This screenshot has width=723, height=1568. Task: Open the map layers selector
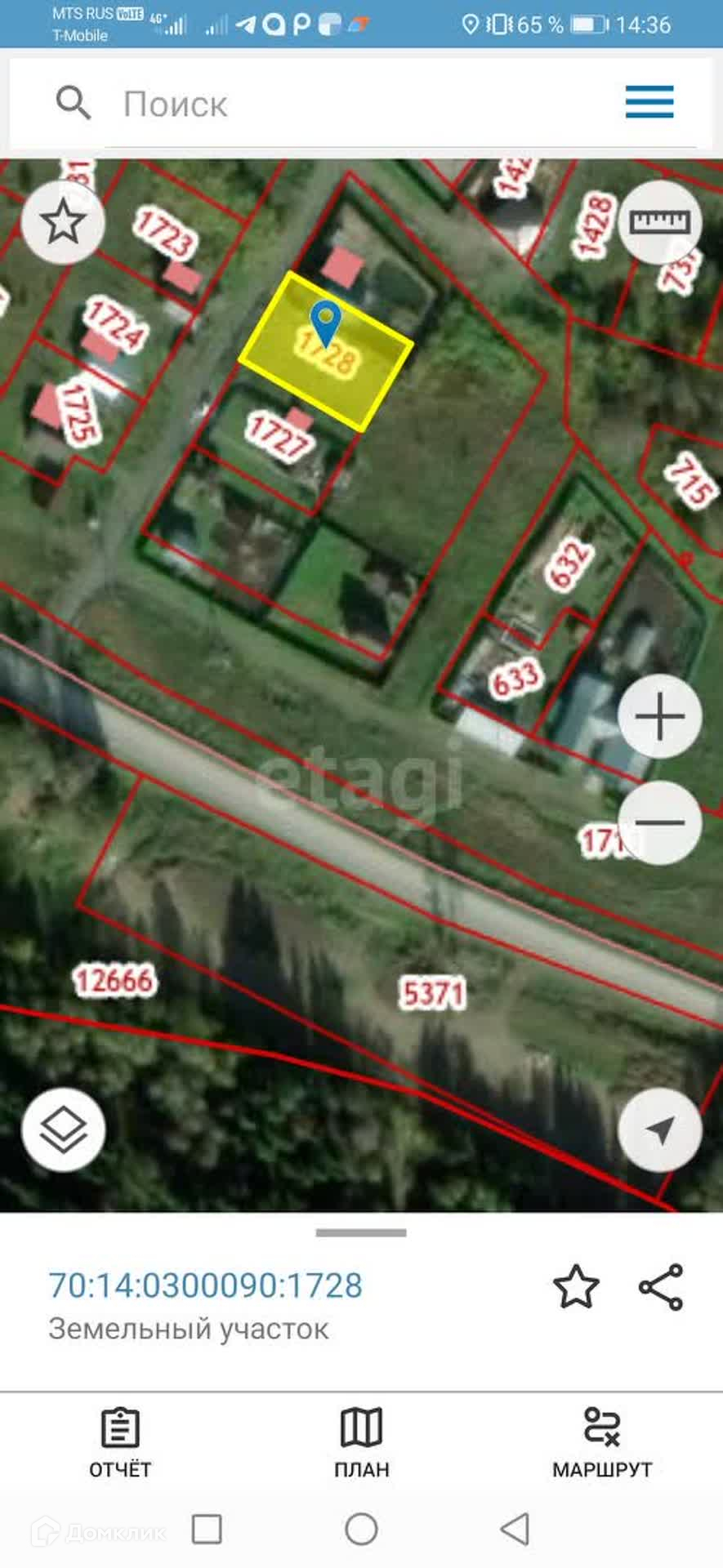[63, 1129]
